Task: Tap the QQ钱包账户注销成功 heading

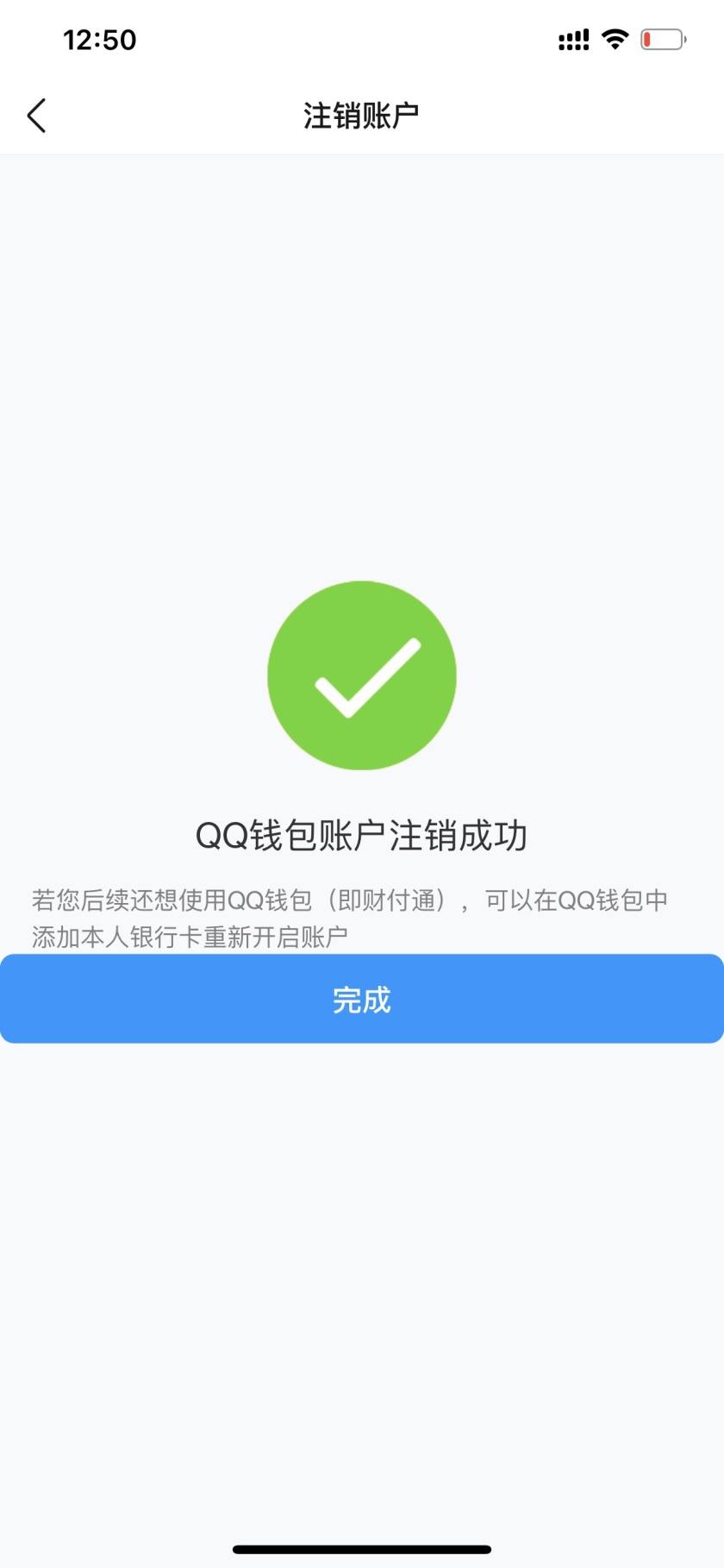Action: pos(362,835)
